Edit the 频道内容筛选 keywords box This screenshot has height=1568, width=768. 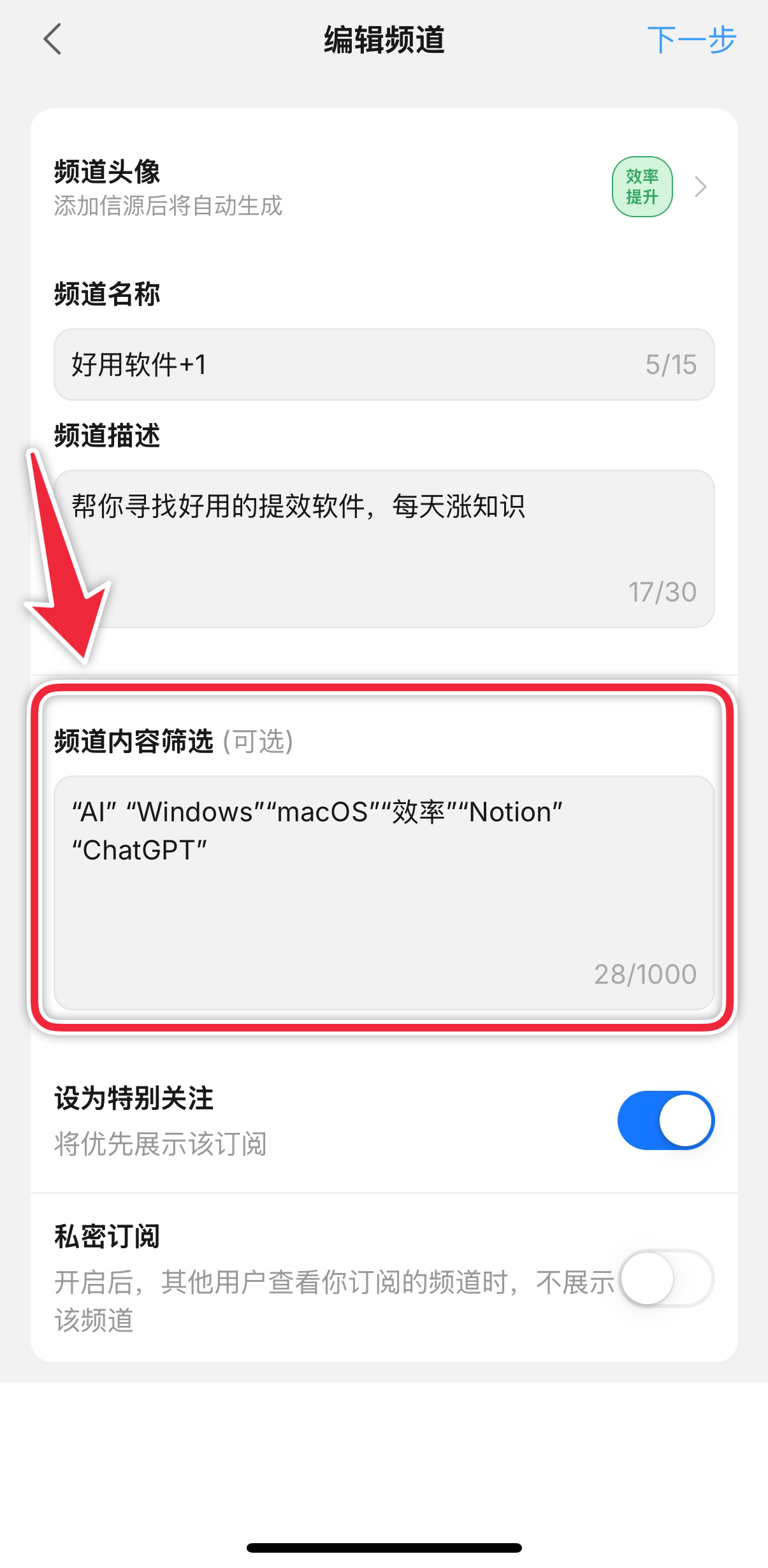384,892
